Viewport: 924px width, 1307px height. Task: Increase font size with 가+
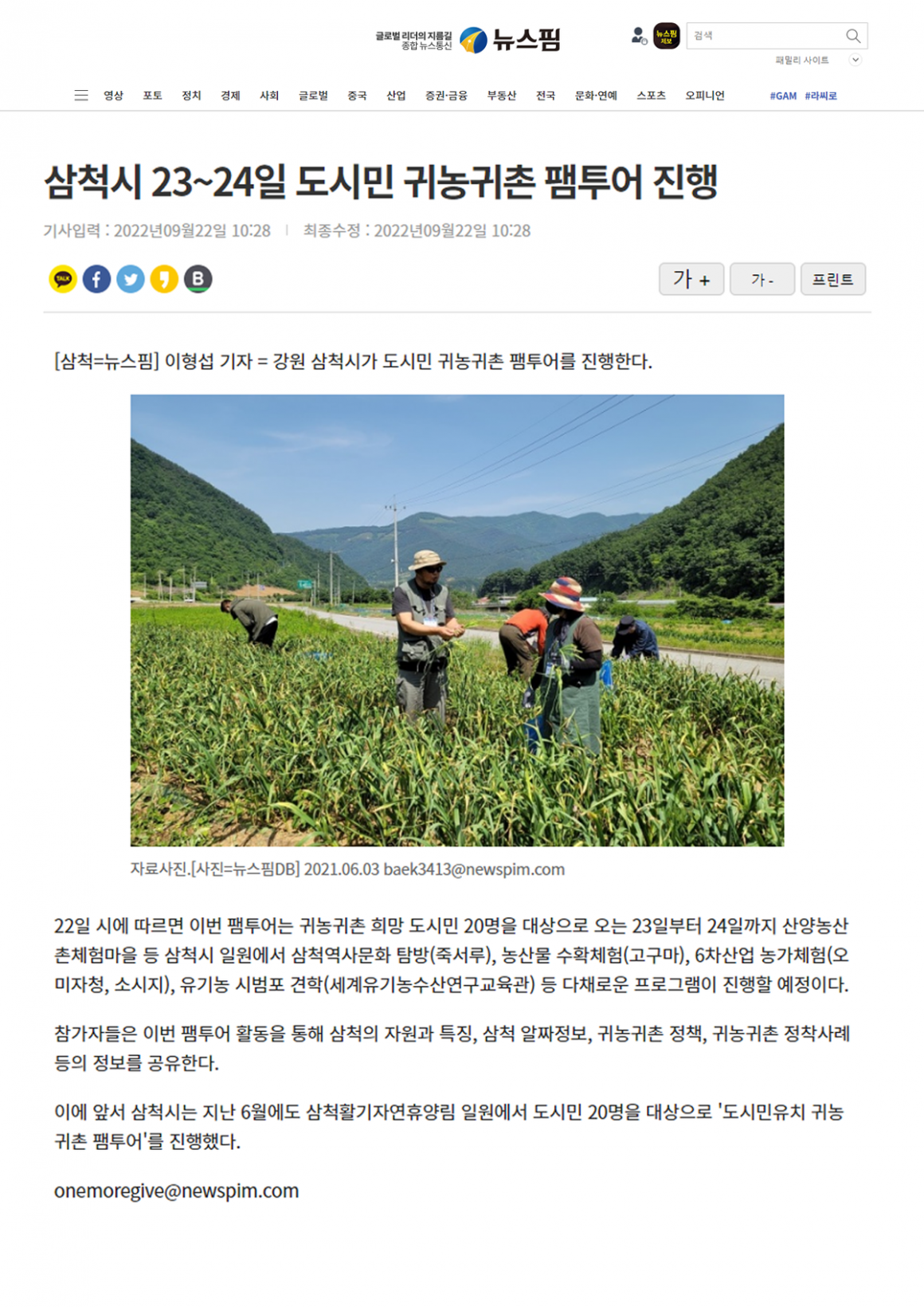(x=691, y=279)
